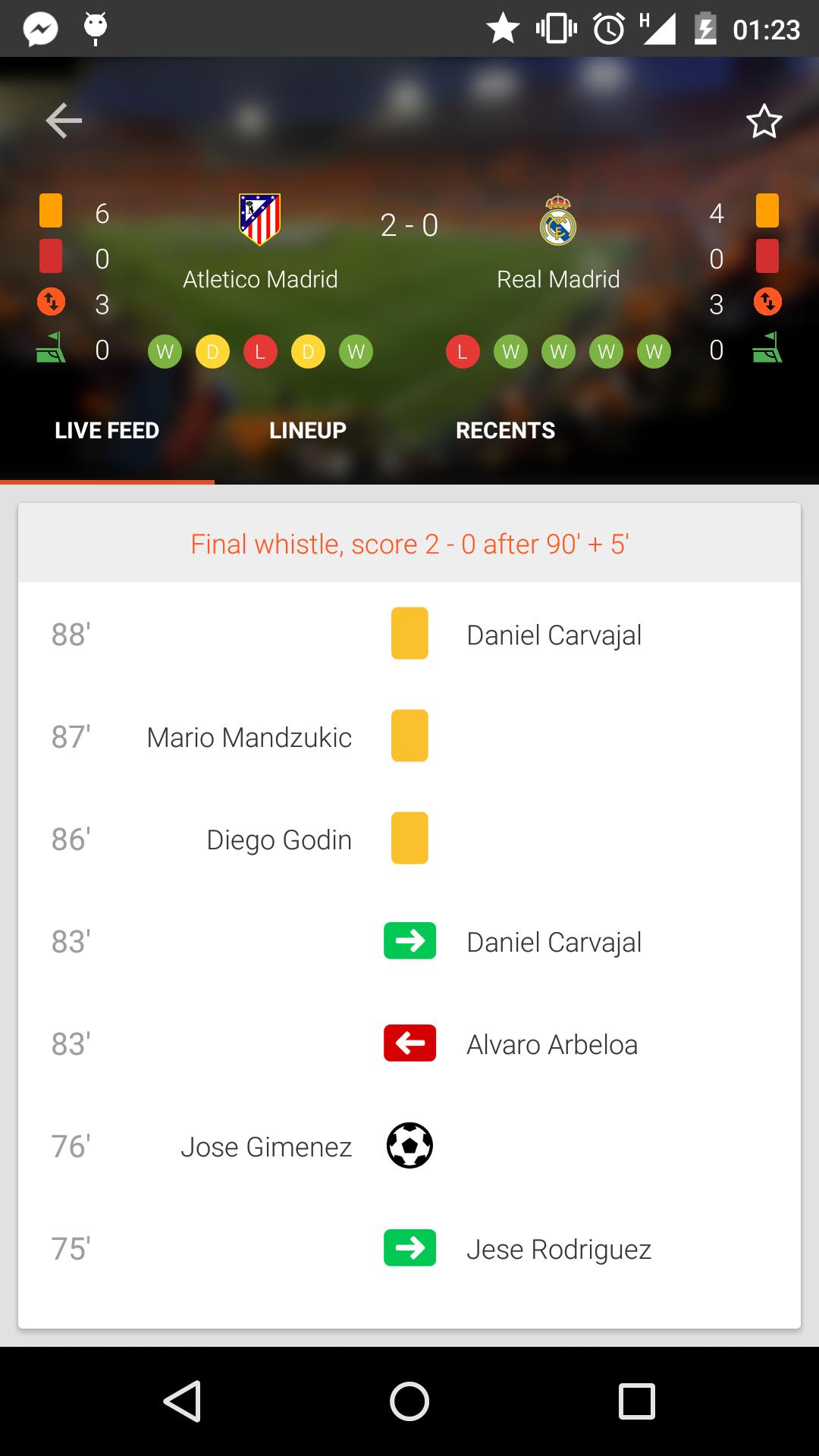Viewport: 819px width, 1456px height.
Task: Switch to the Lineup tab
Action: pyautogui.click(x=307, y=431)
